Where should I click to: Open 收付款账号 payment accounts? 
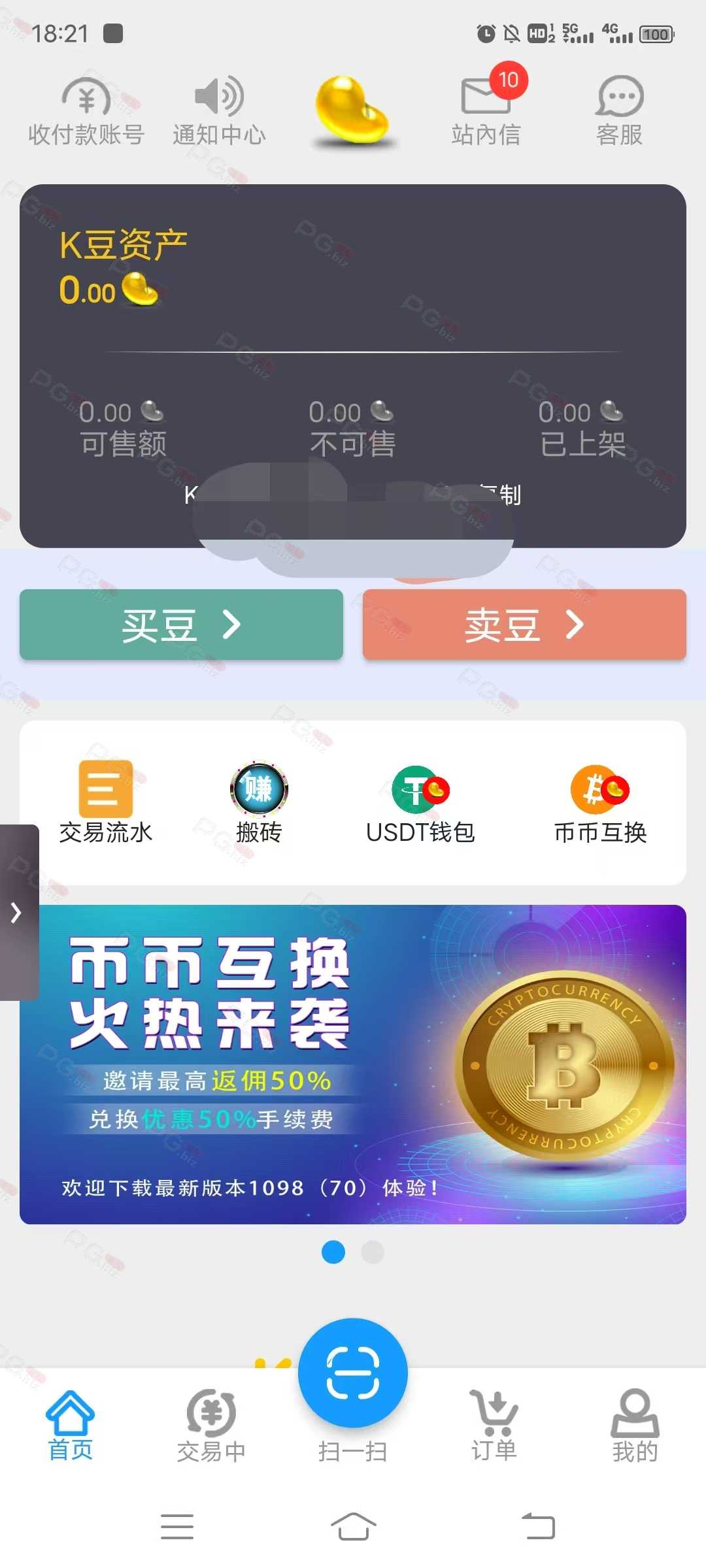[86, 112]
